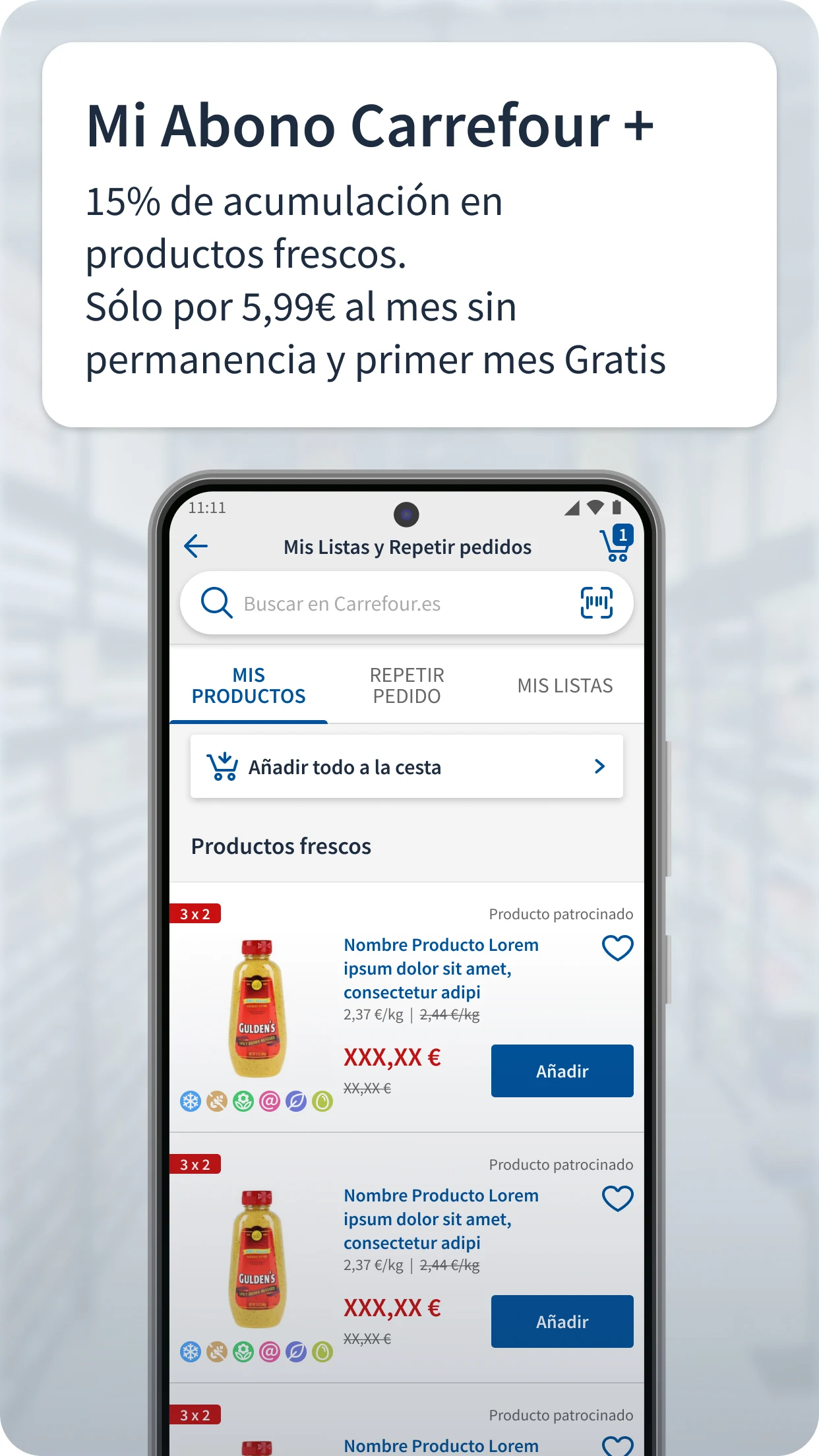819x1456 pixels.
Task: Select the MIS PRODUCTOS tab
Action: click(x=249, y=686)
